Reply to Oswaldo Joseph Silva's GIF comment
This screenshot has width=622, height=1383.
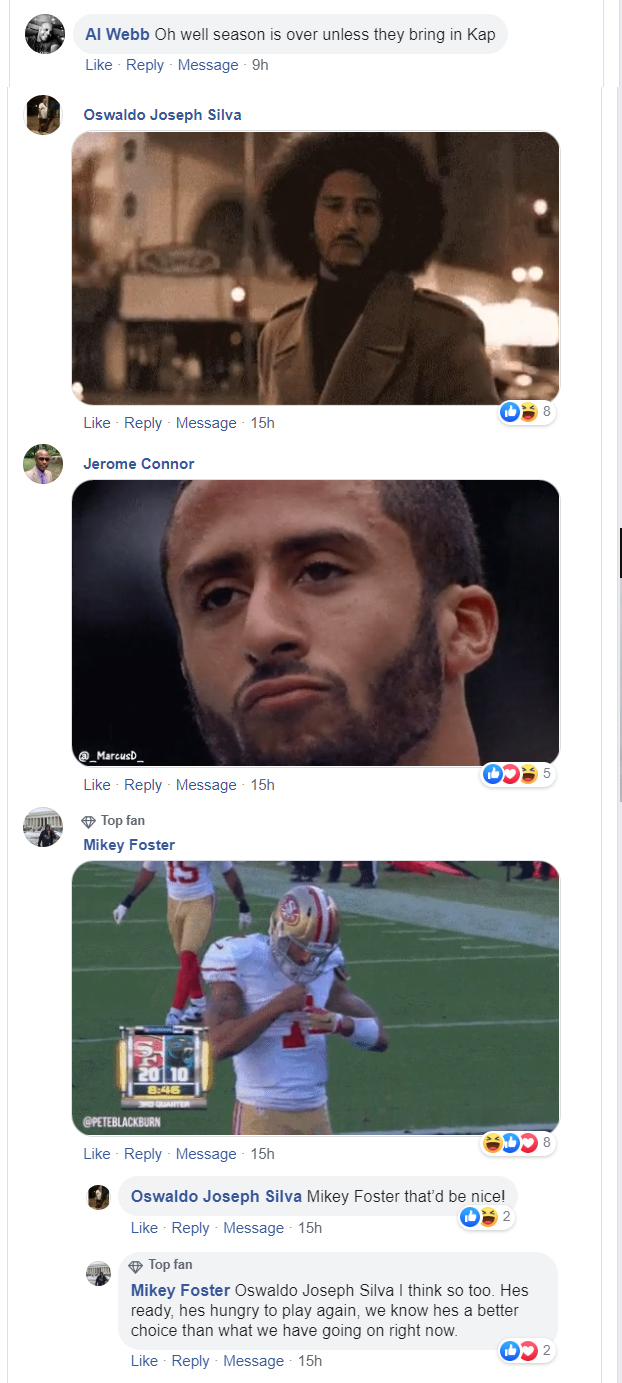pos(143,423)
